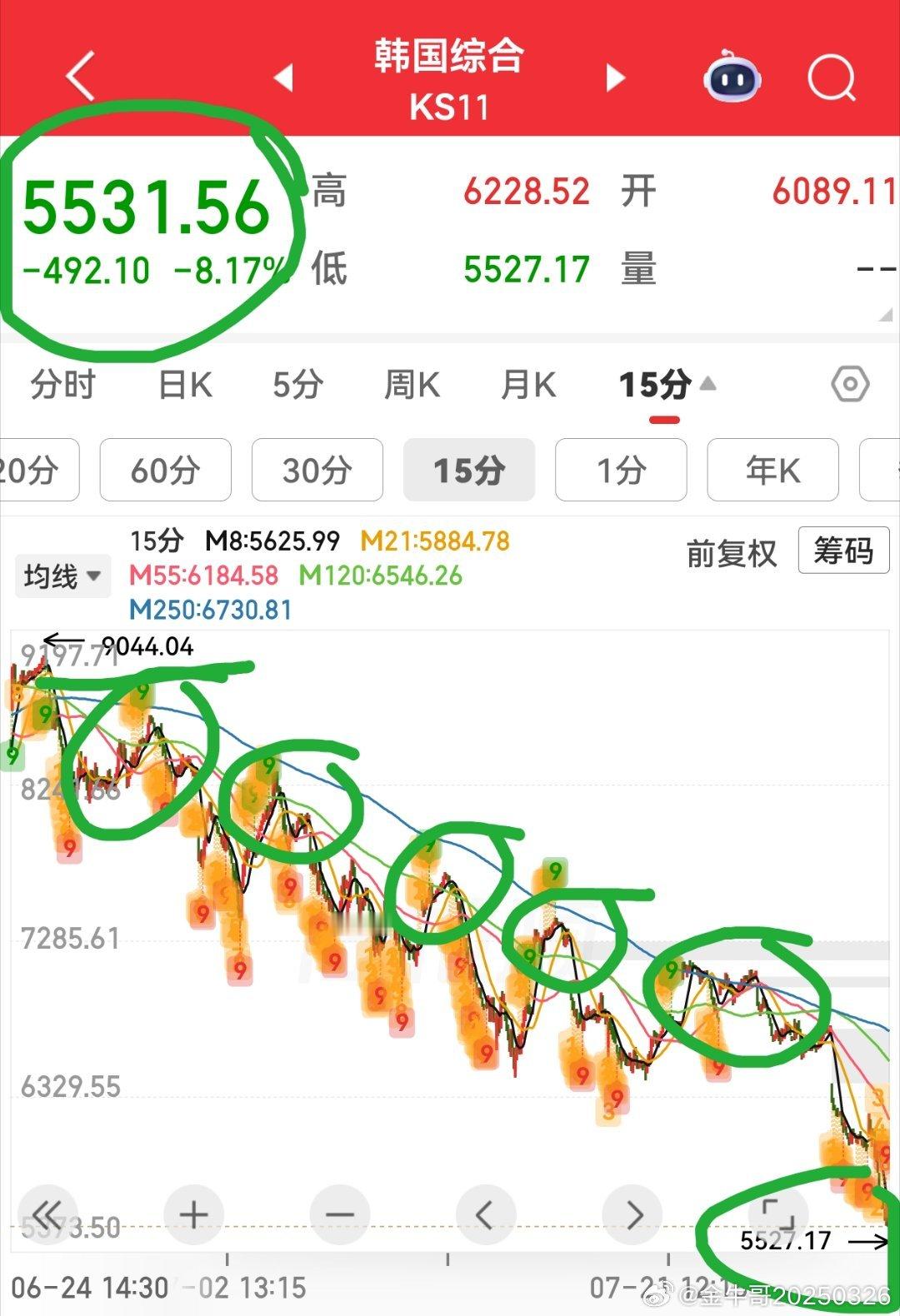Open chart settings hexagon icon

[x=850, y=385]
